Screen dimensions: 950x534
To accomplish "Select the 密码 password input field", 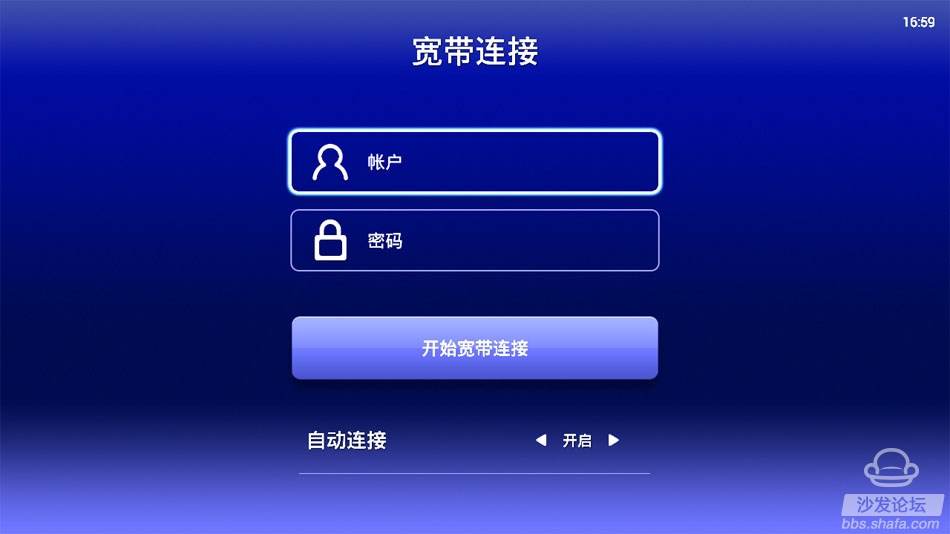I will [475, 241].
